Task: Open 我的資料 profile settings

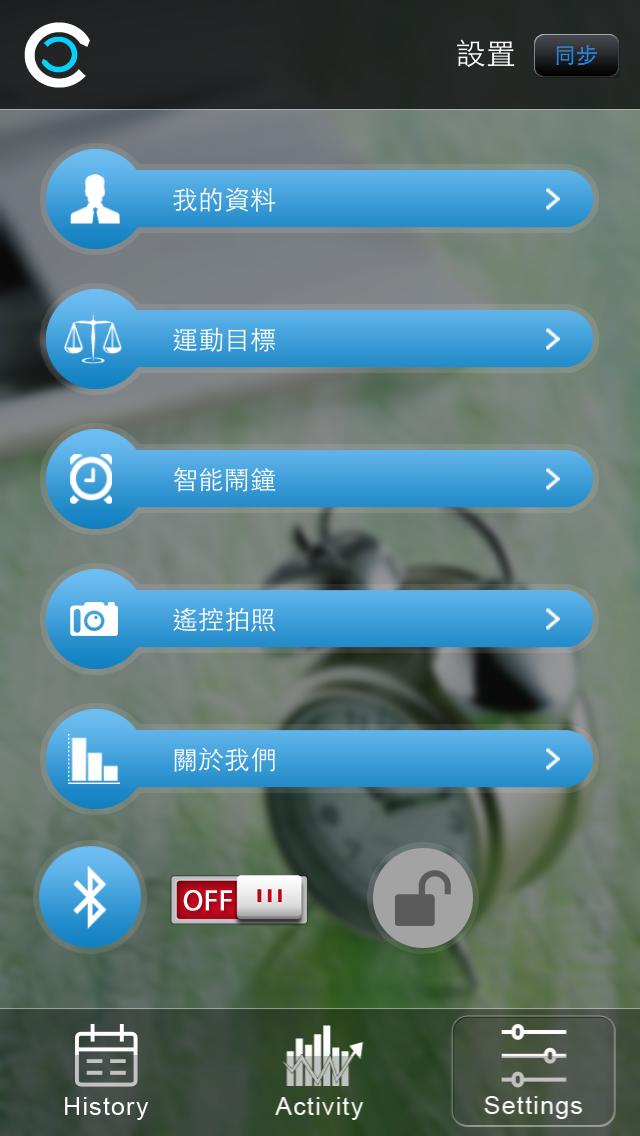Action: 320,200
